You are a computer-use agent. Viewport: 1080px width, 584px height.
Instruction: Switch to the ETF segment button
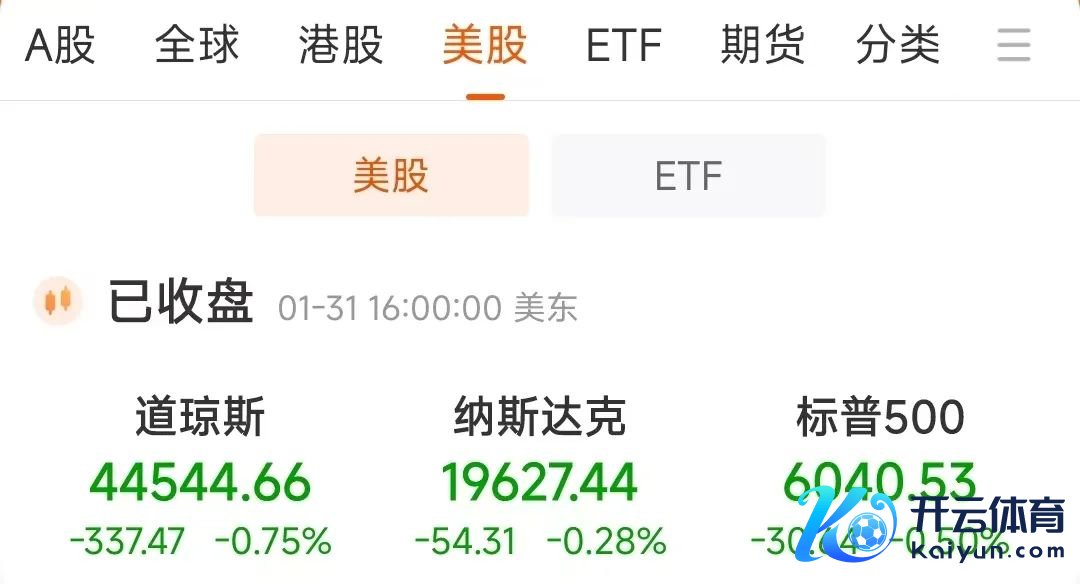[688, 176]
